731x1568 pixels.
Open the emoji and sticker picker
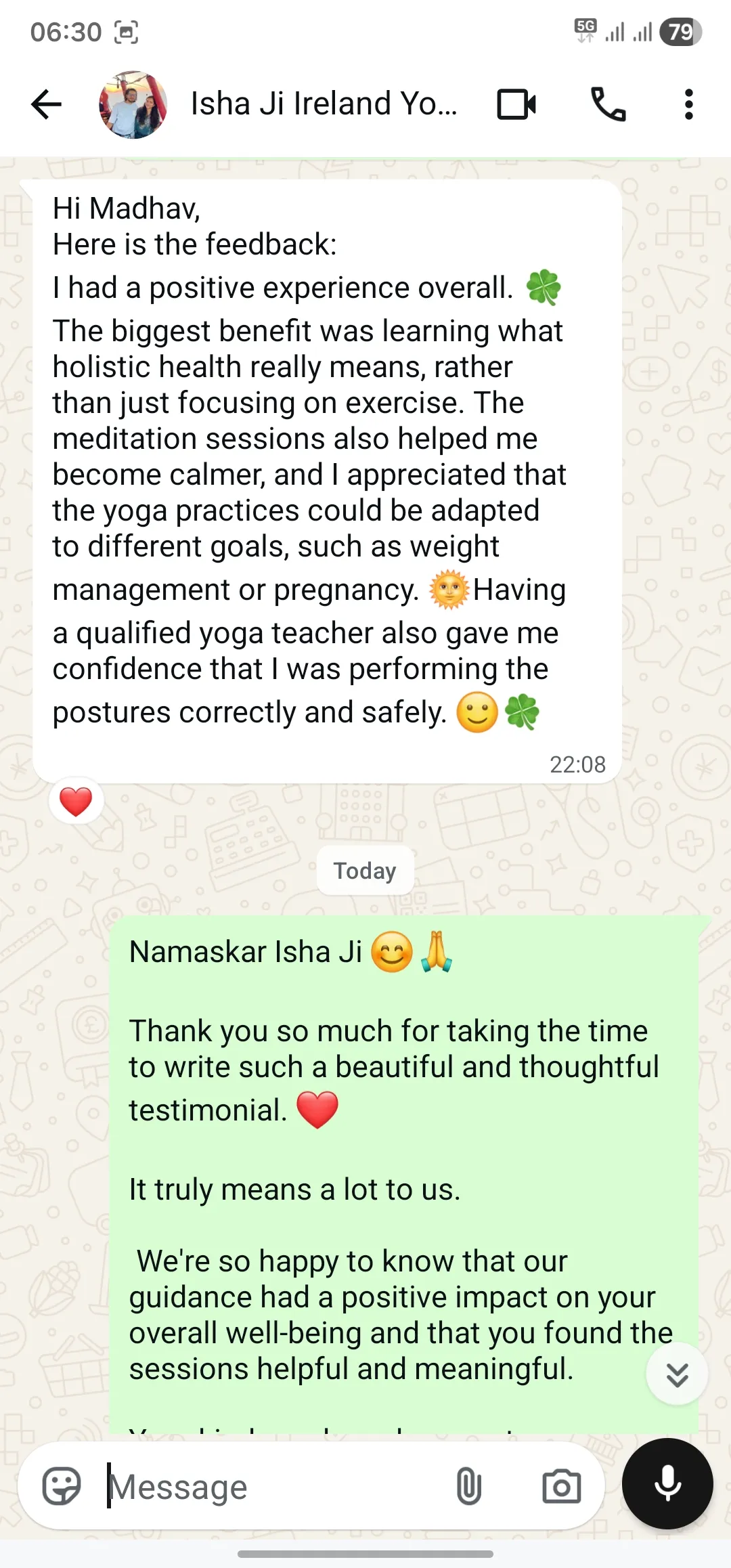coord(62,1486)
